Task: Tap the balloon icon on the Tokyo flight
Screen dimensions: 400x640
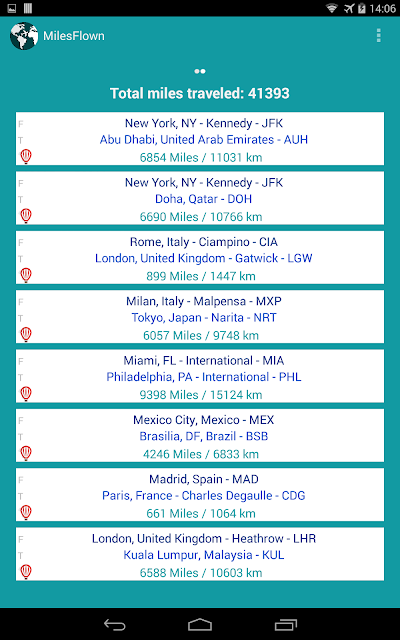Action: point(26,334)
